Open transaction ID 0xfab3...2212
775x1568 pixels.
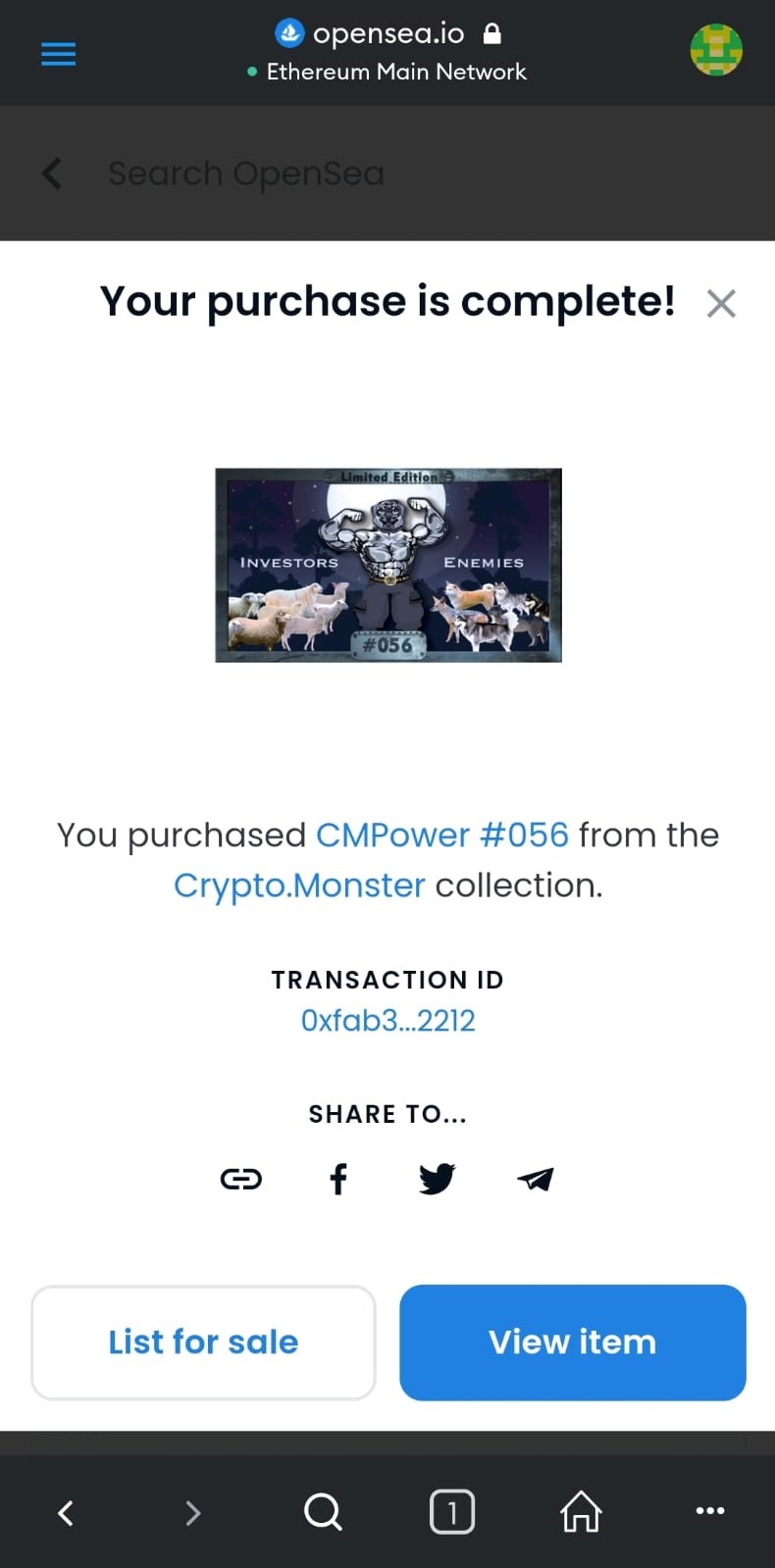387,1021
